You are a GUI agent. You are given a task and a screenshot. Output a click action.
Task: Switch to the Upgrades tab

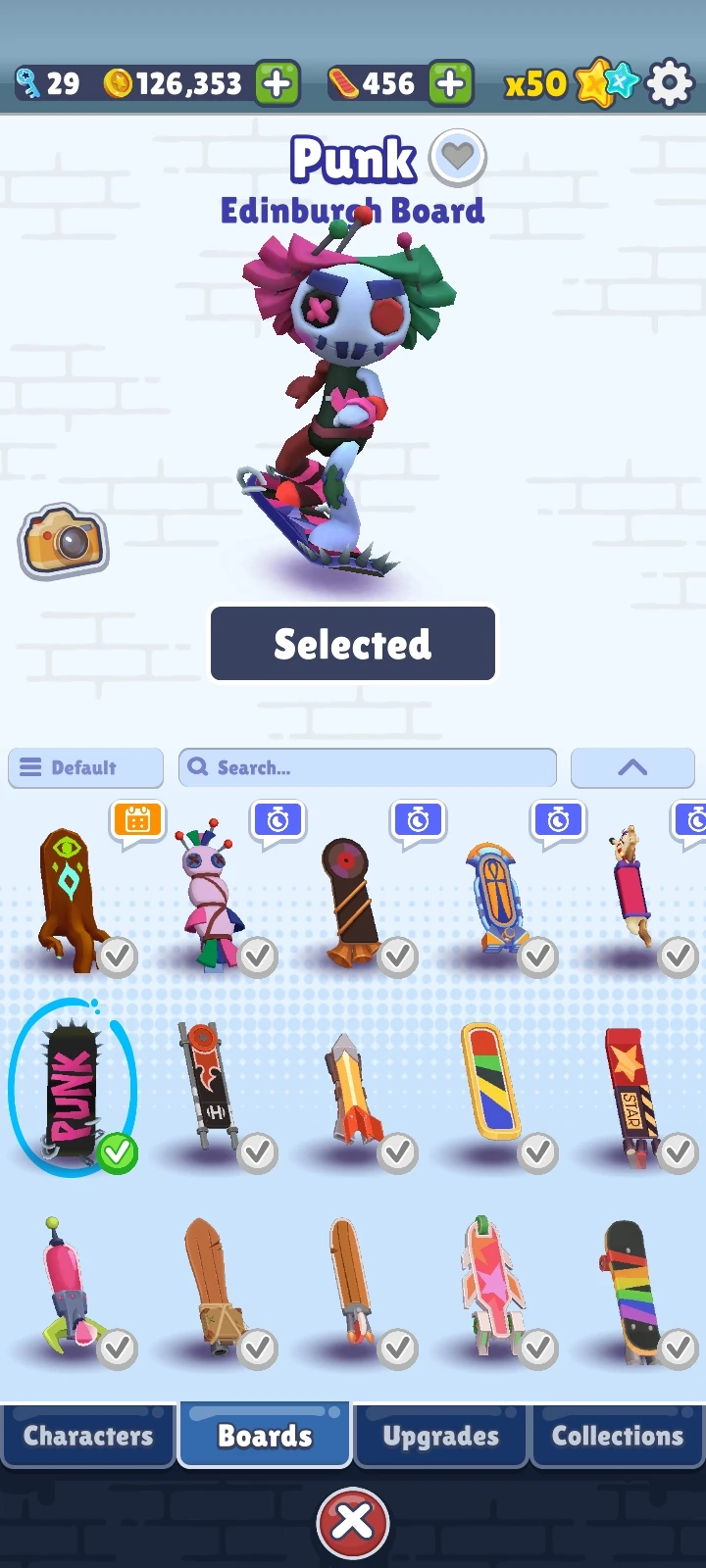(x=441, y=1436)
